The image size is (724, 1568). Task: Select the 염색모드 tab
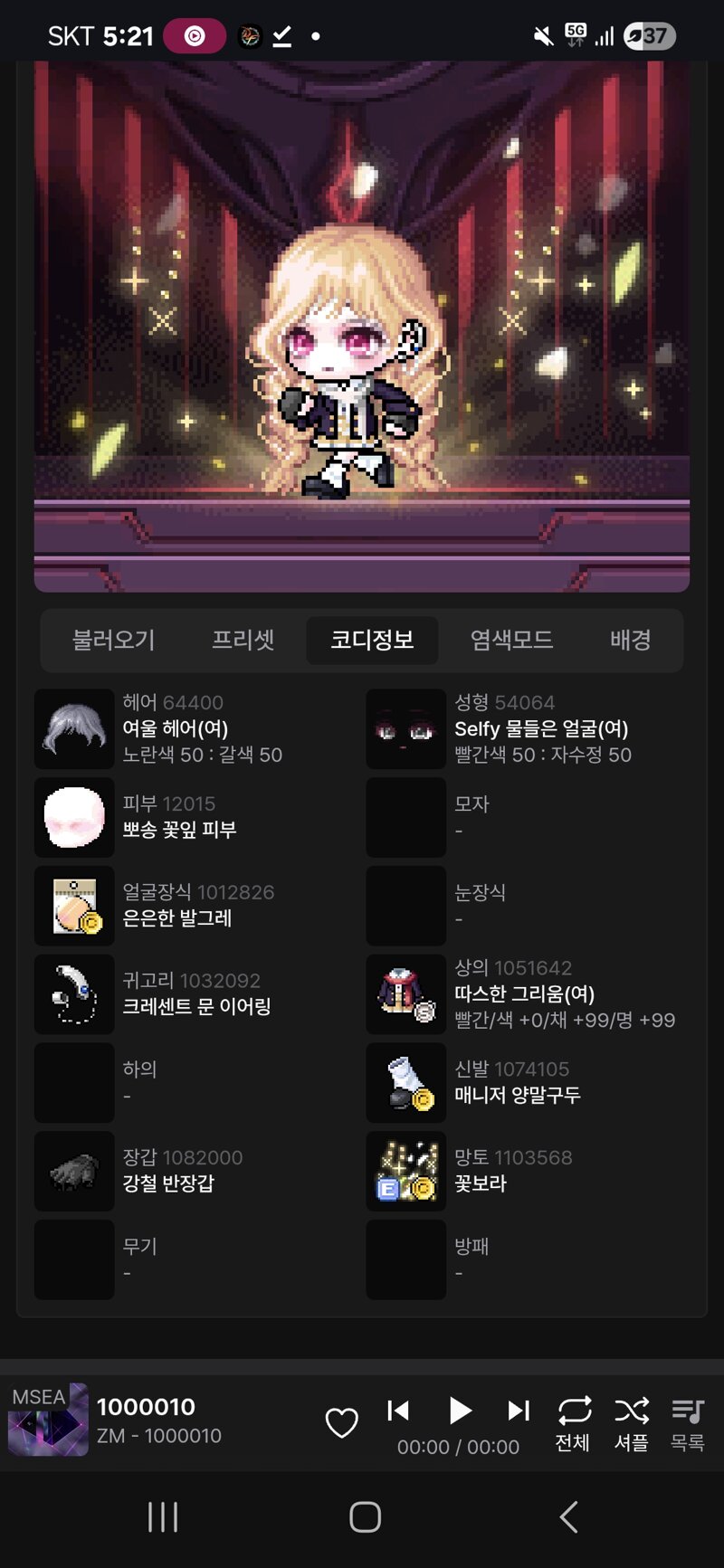511,640
